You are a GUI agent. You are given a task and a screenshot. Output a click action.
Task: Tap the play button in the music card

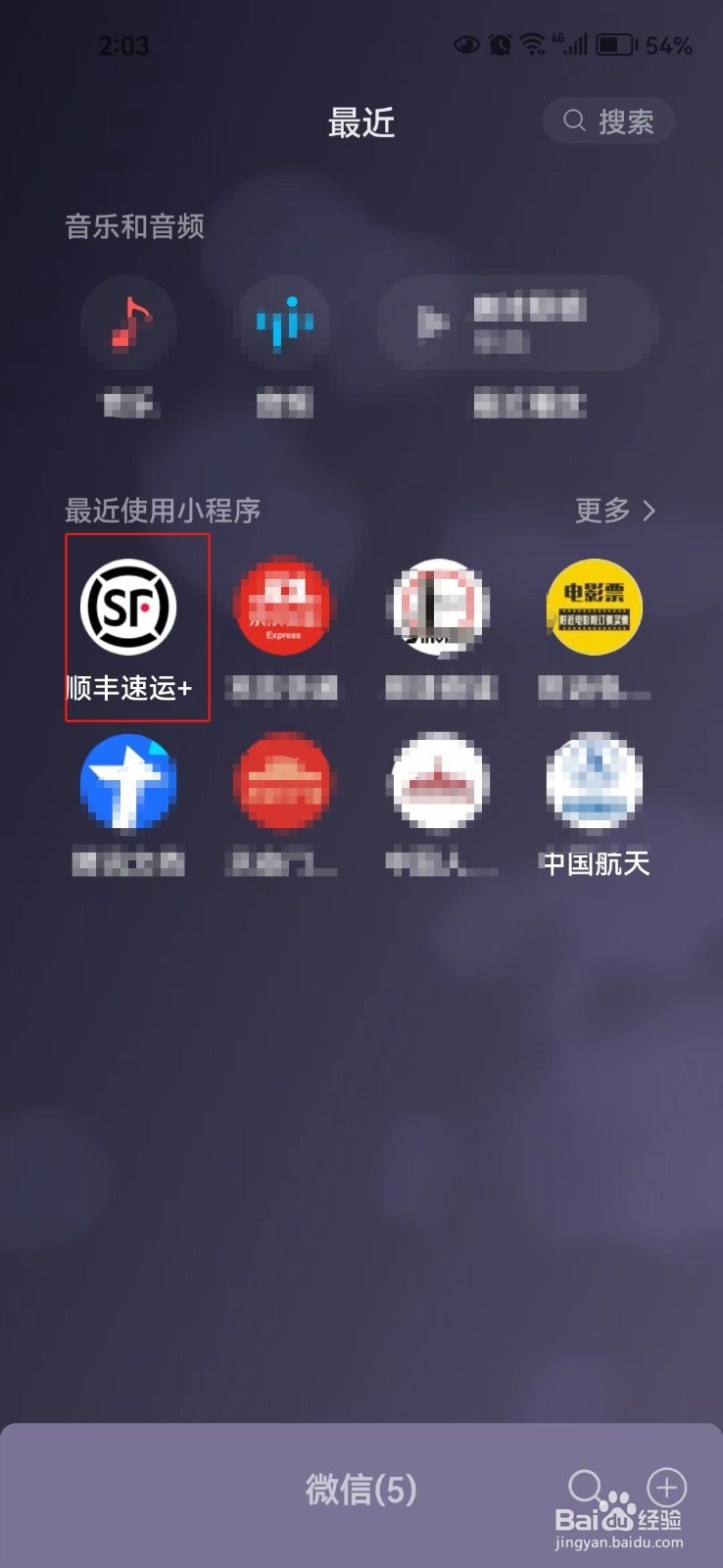point(429,323)
